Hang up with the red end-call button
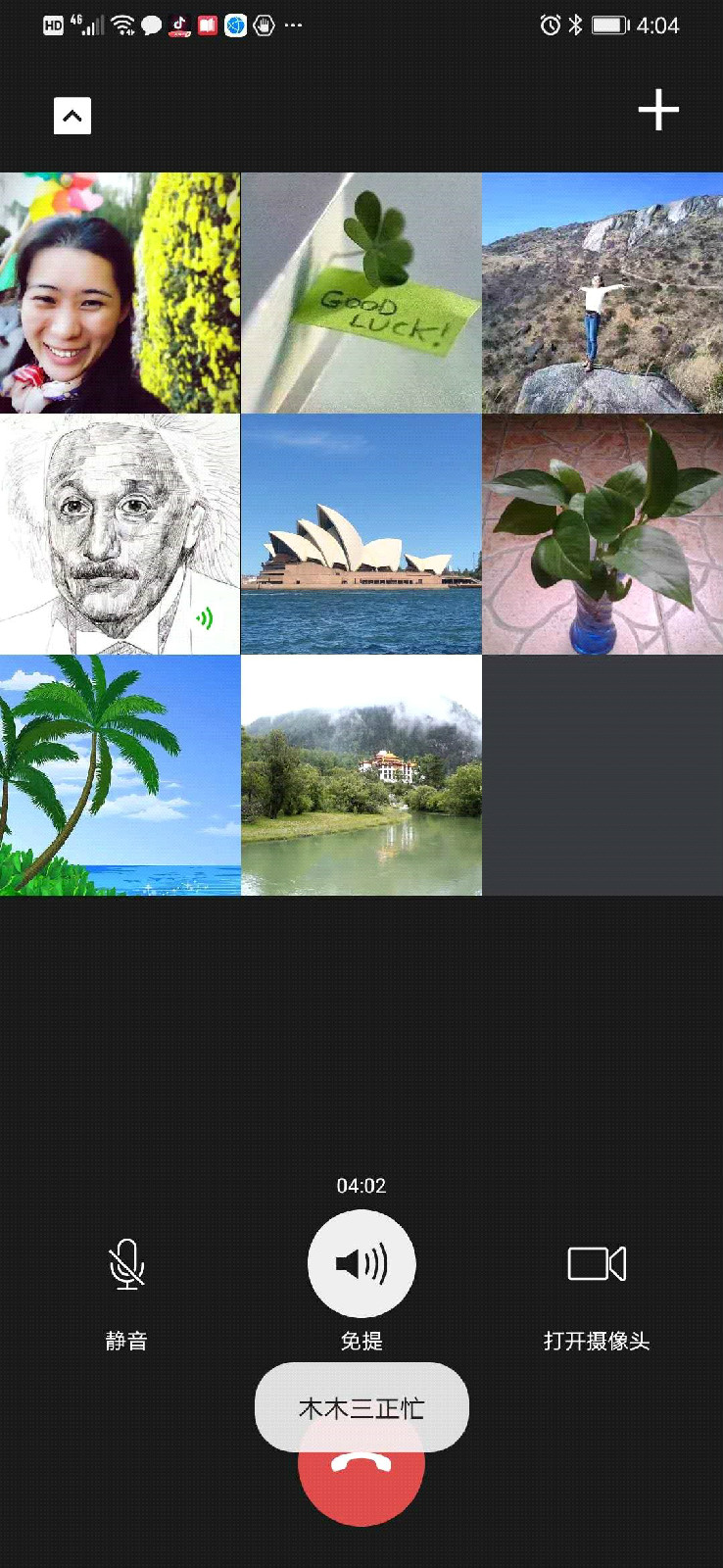Screen dimensions: 723x1568 (361, 1490)
